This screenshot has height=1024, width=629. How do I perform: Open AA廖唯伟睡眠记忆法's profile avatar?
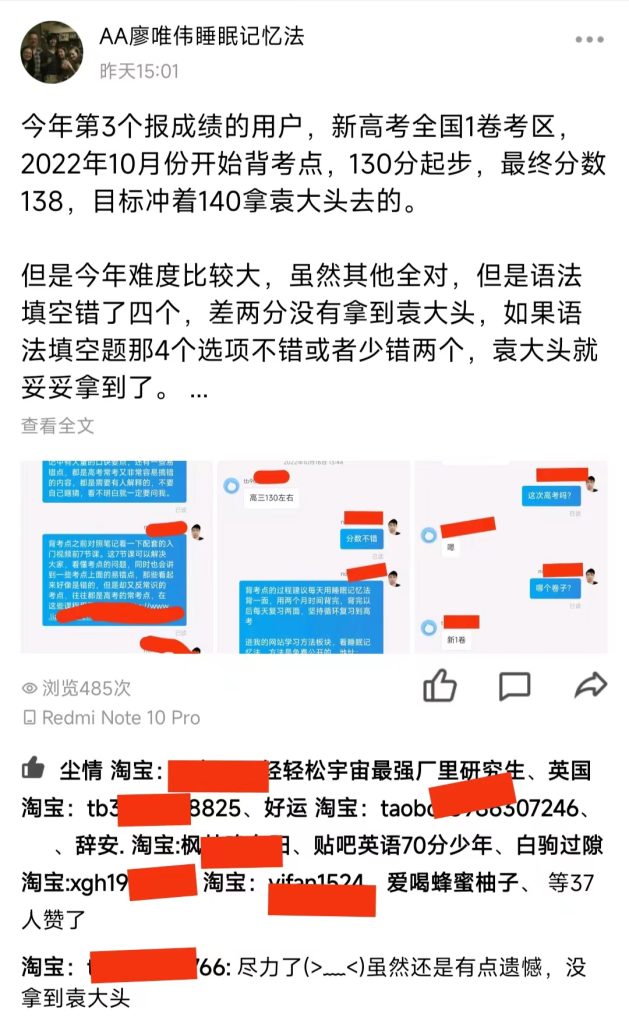click(x=52, y=52)
